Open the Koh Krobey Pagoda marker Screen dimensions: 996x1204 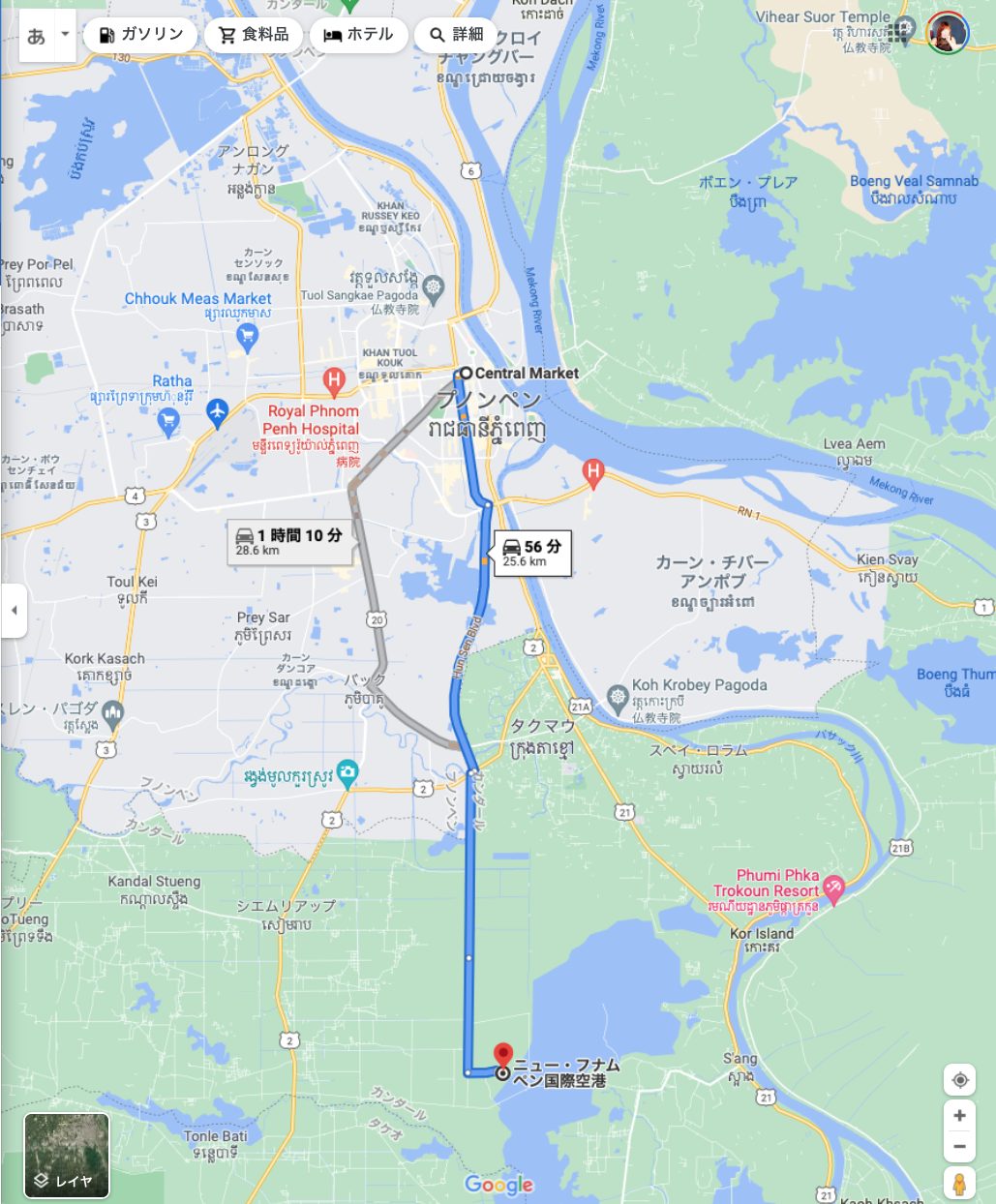point(618,696)
